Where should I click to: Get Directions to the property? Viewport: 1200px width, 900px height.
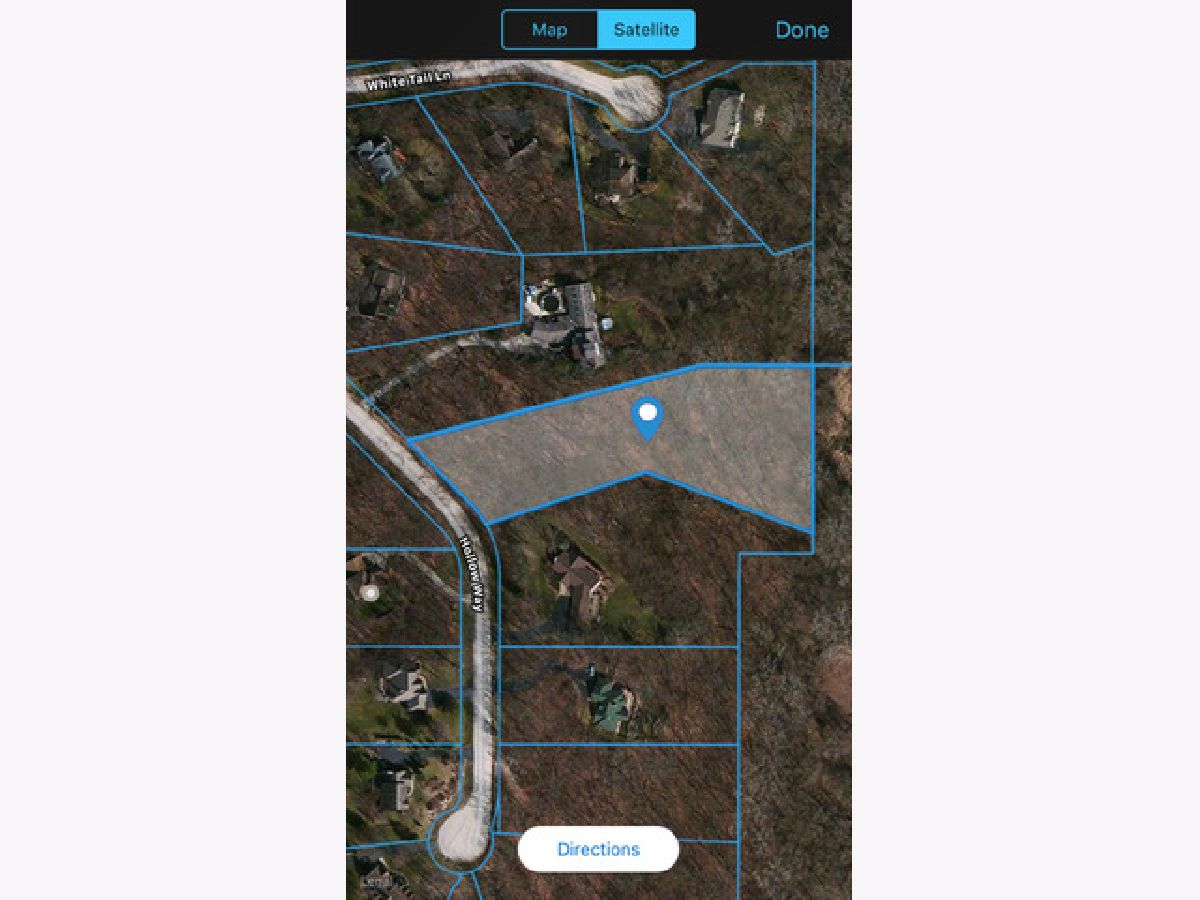click(598, 849)
